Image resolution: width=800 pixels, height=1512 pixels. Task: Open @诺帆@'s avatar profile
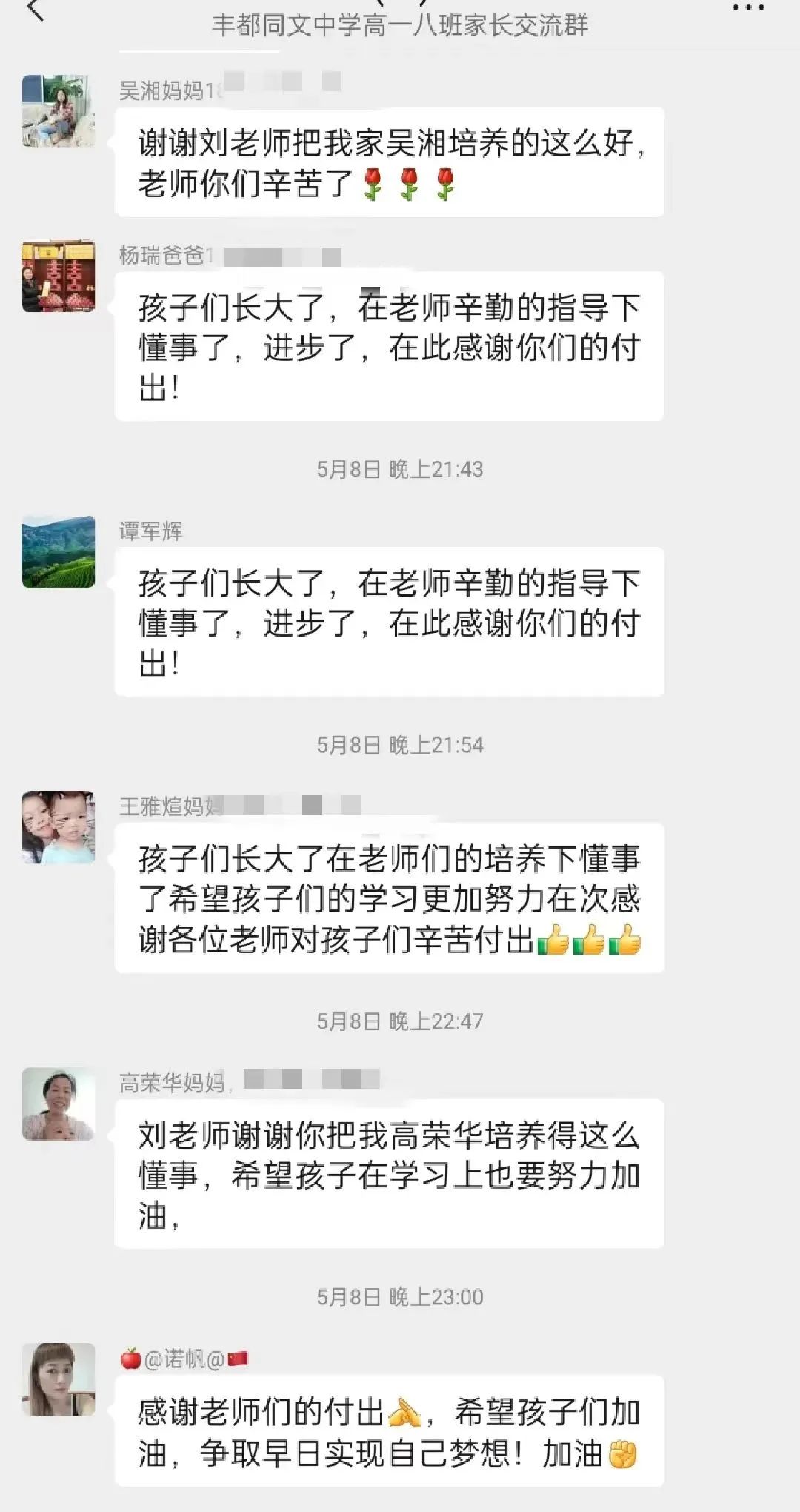coord(59,1379)
